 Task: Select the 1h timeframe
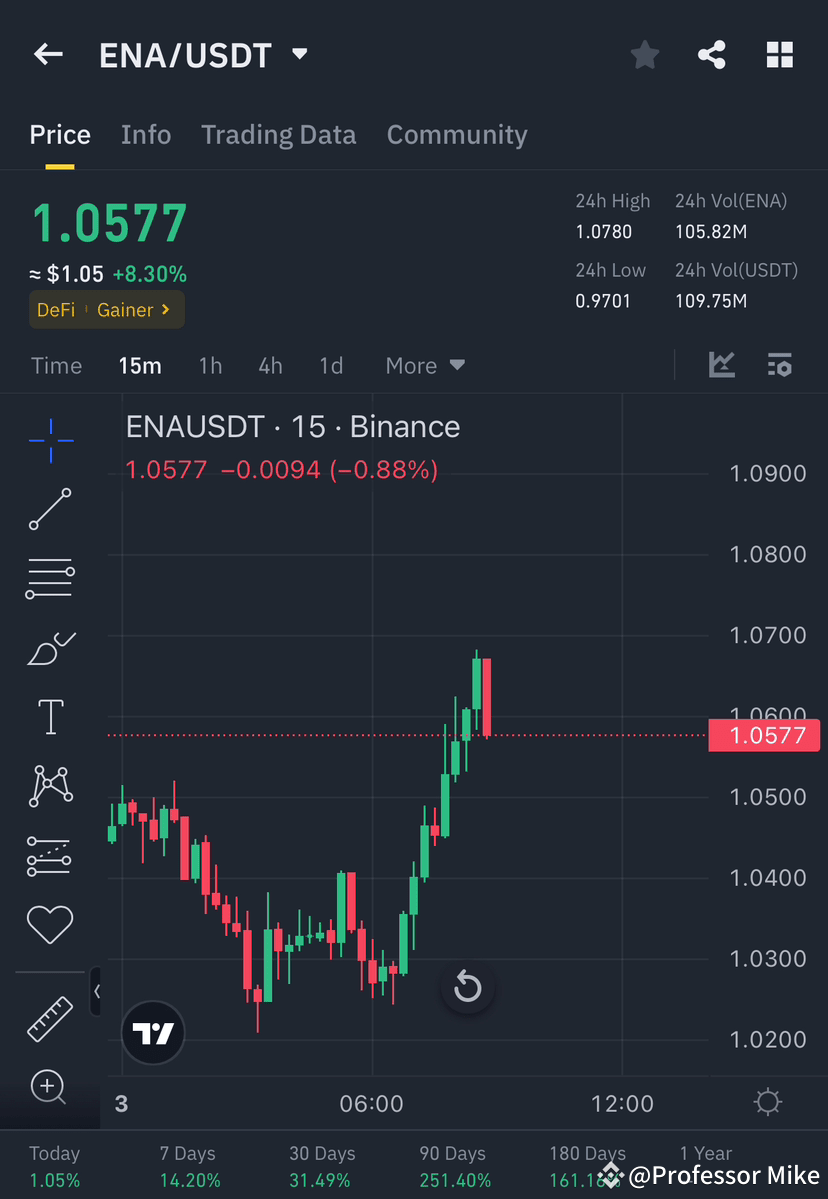tap(210, 365)
